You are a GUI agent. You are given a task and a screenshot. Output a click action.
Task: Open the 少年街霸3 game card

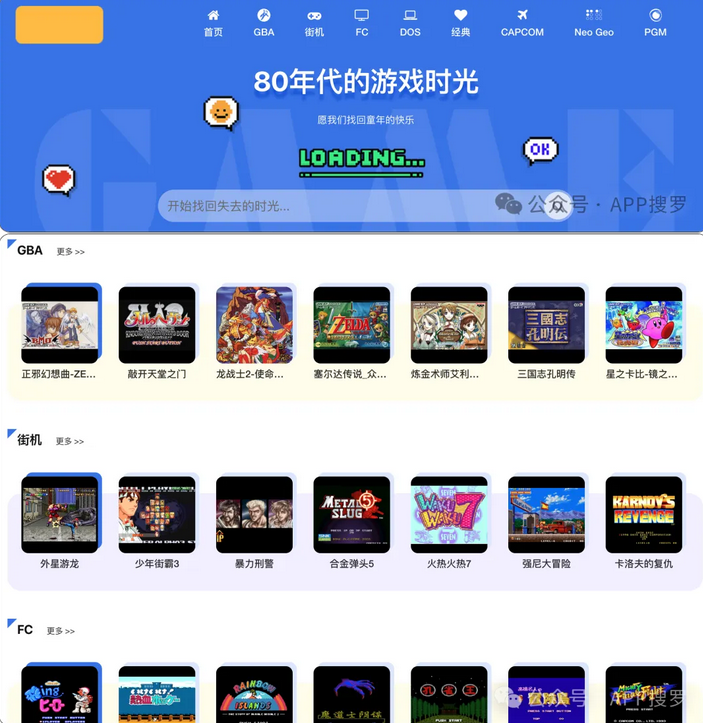click(x=157, y=514)
